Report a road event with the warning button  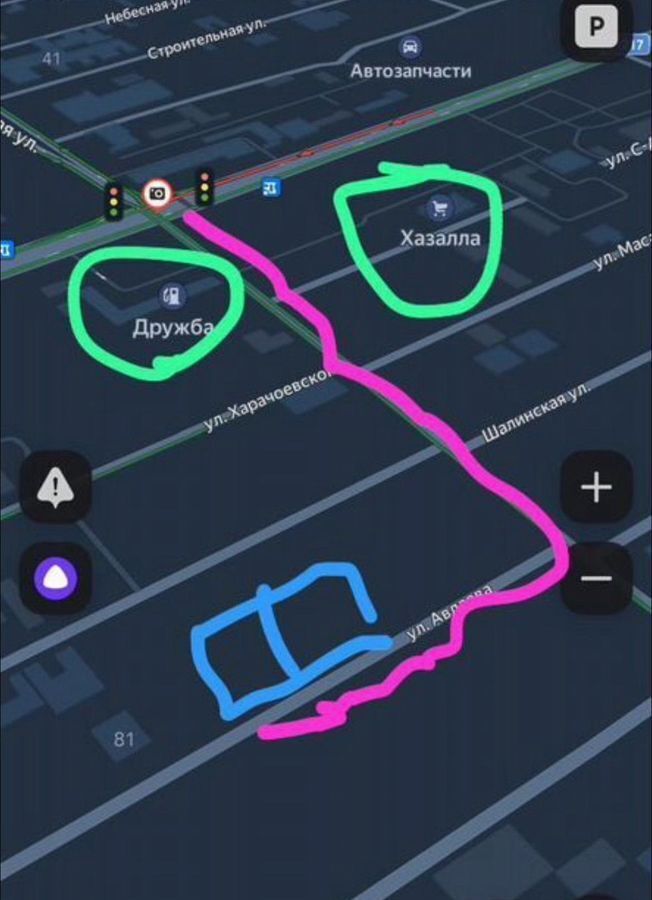[x=56, y=487]
